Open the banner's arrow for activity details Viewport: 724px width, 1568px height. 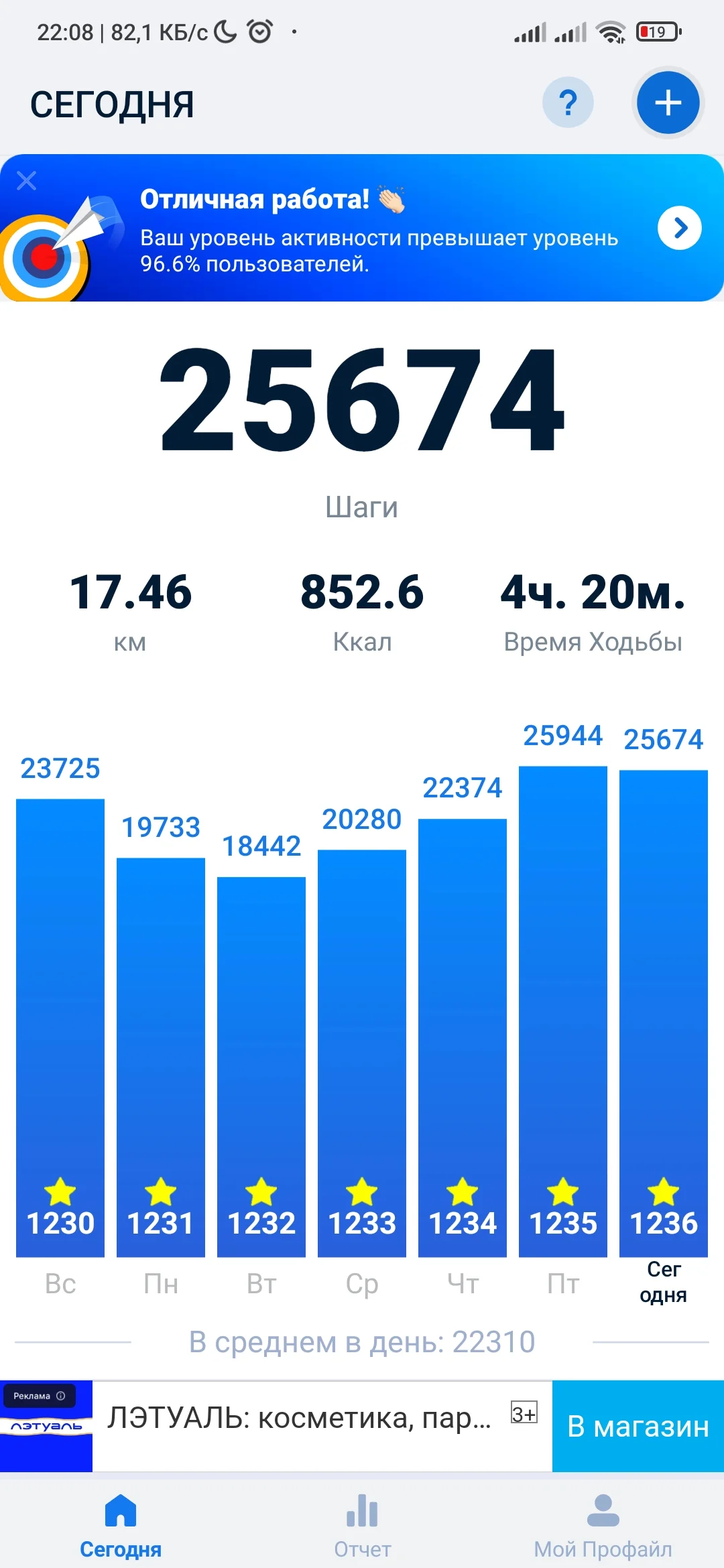pyautogui.click(x=680, y=228)
